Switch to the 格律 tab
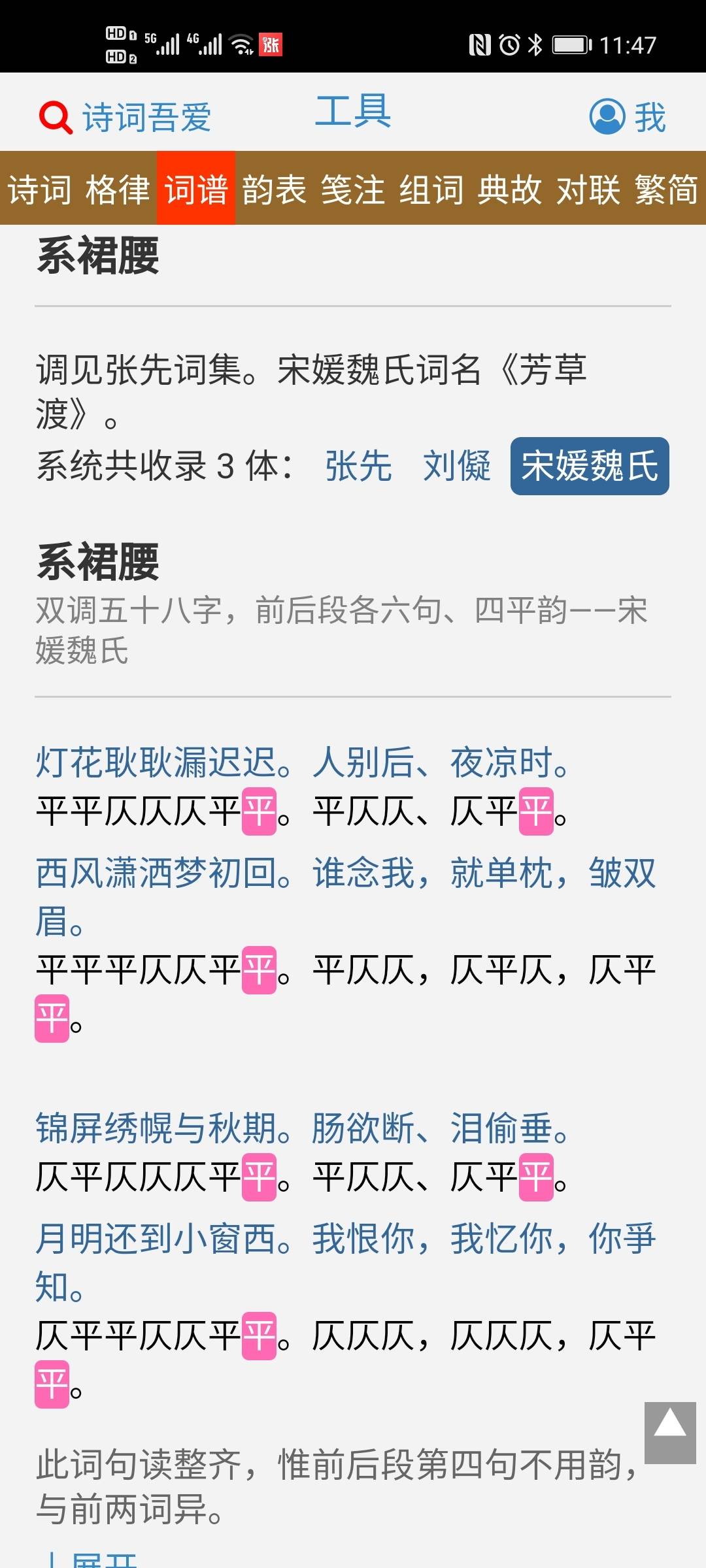Image resolution: width=706 pixels, height=1568 pixels. pyautogui.click(x=118, y=189)
